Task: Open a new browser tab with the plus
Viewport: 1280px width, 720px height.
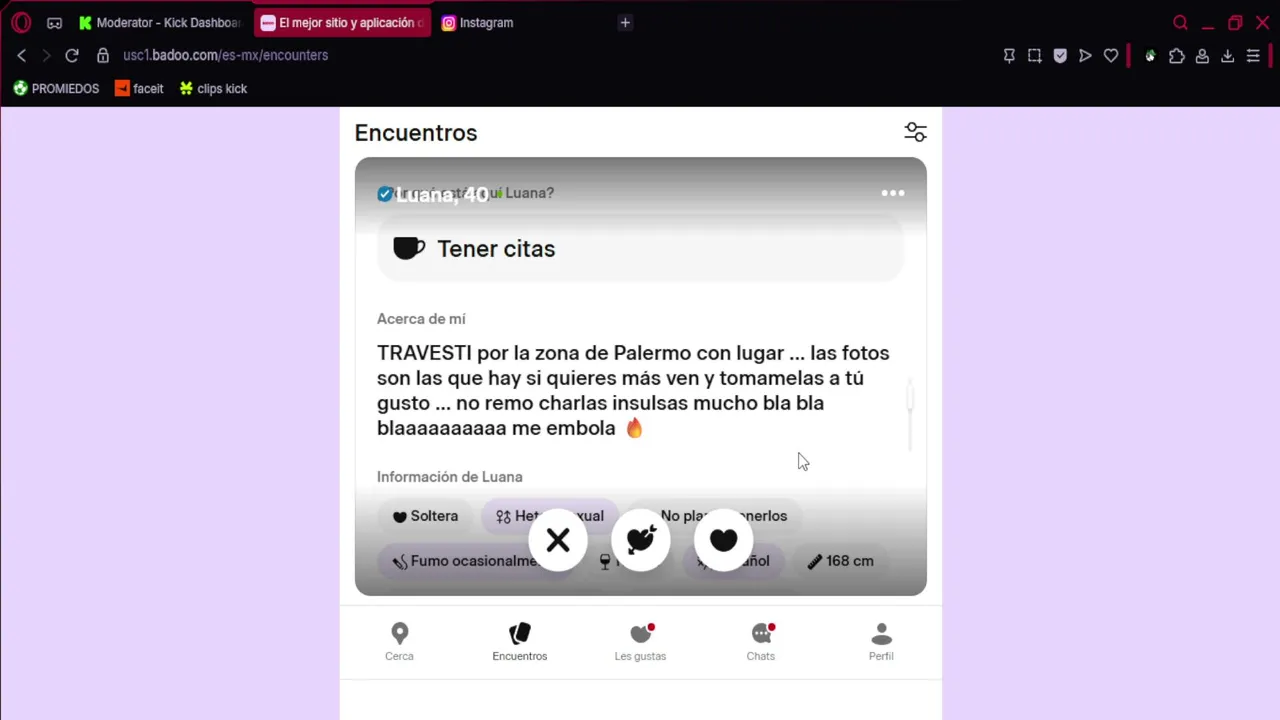Action: coord(625,22)
